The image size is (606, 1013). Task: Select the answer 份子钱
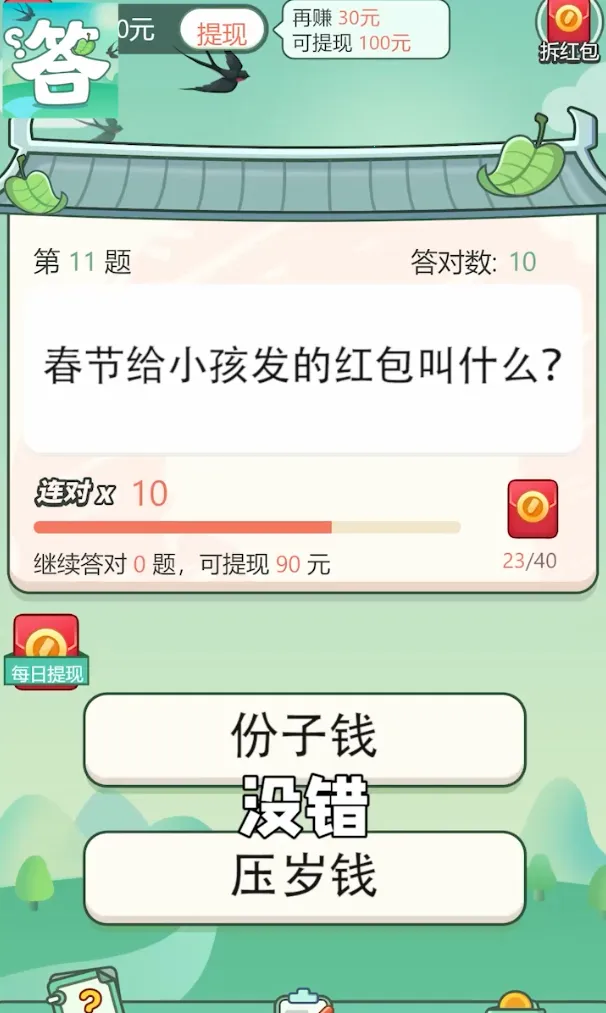pyautogui.click(x=304, y=738)
